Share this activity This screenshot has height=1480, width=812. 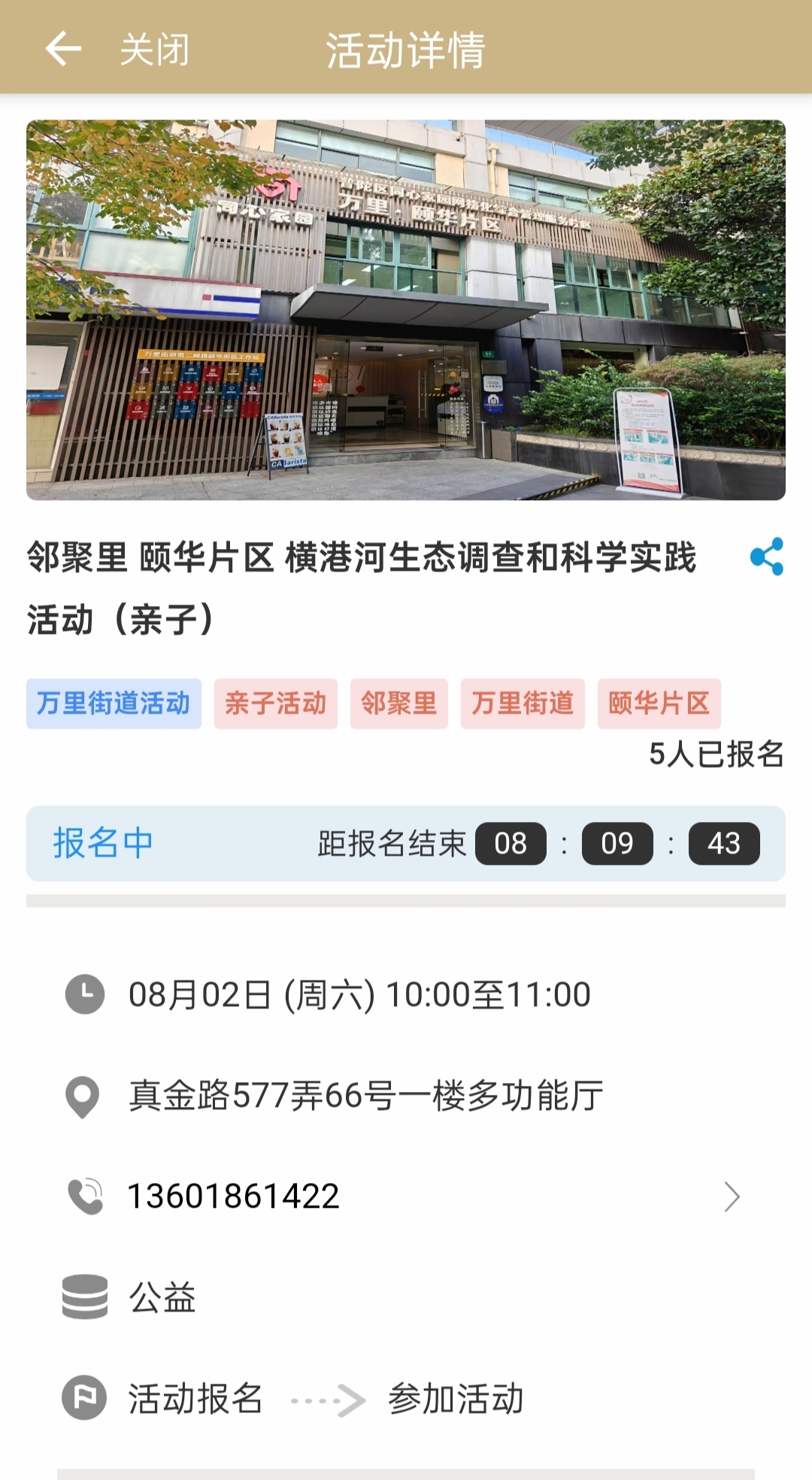[x=766, y=557]
